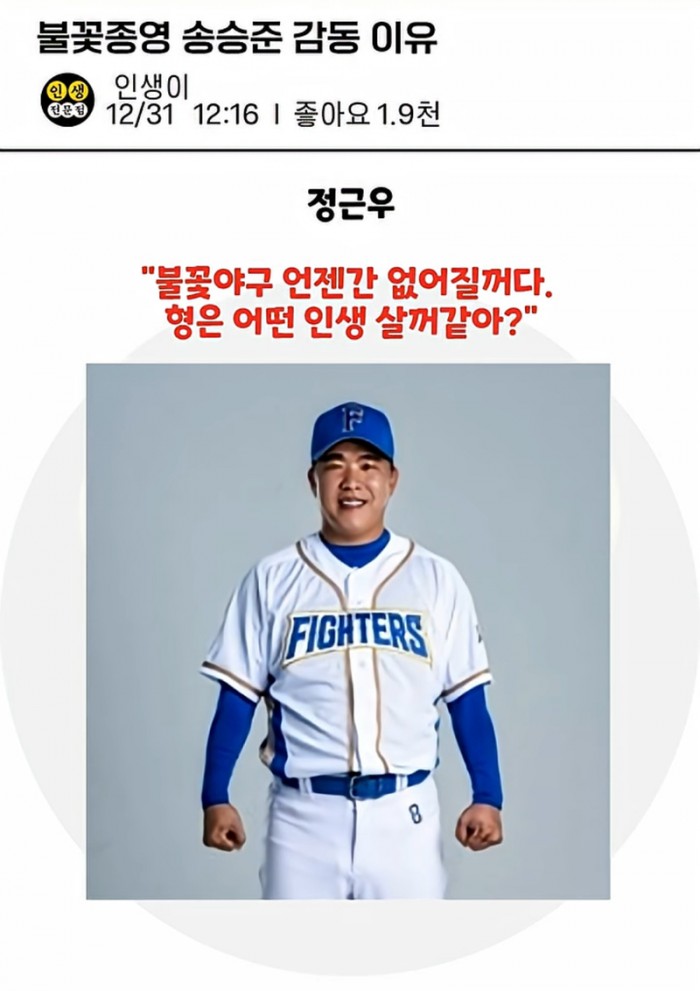700x991 pixels.
Task: Open the author 인생이's profile avatar
Action: (x=66, y=98)
